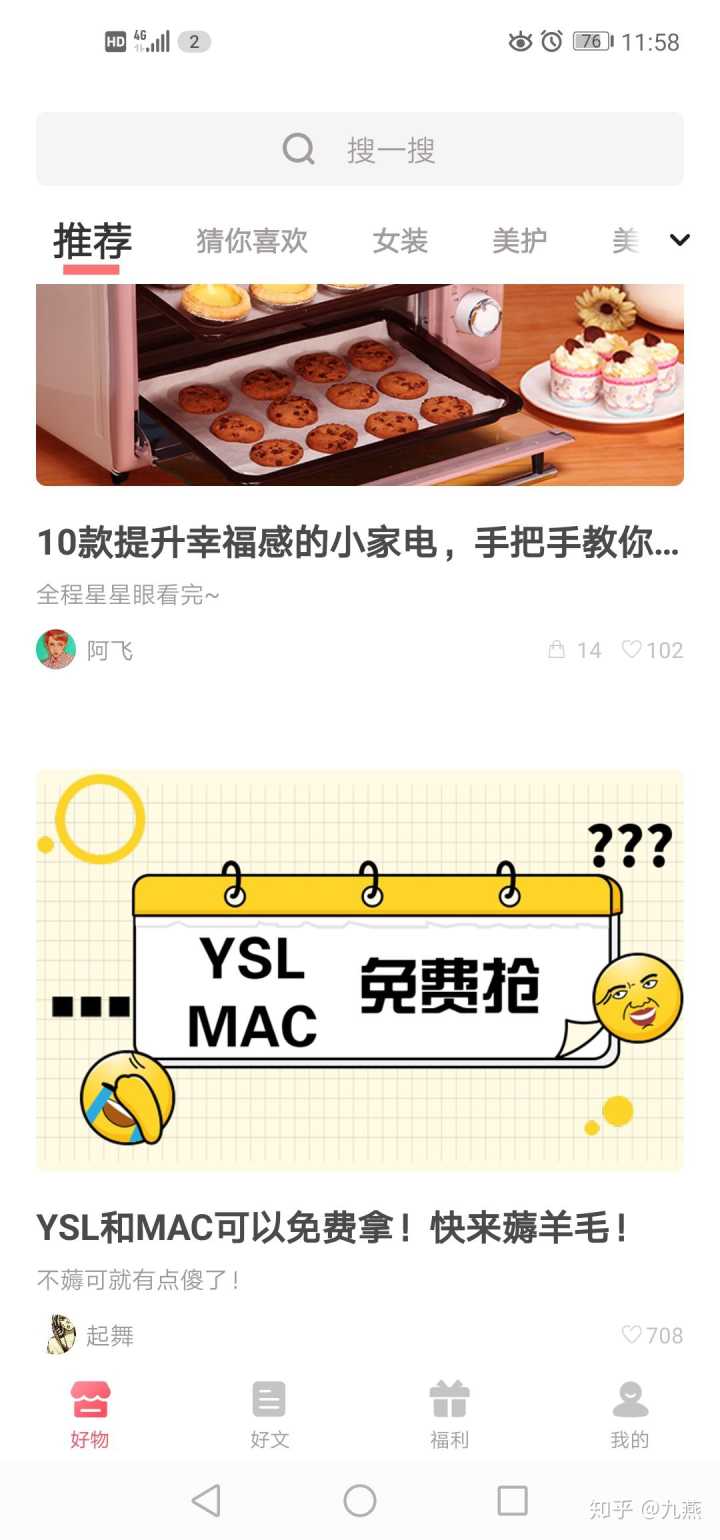Select the 推荐 tab
The width and height of the screenshot is (720, 1540).
(x=92, y=241)
